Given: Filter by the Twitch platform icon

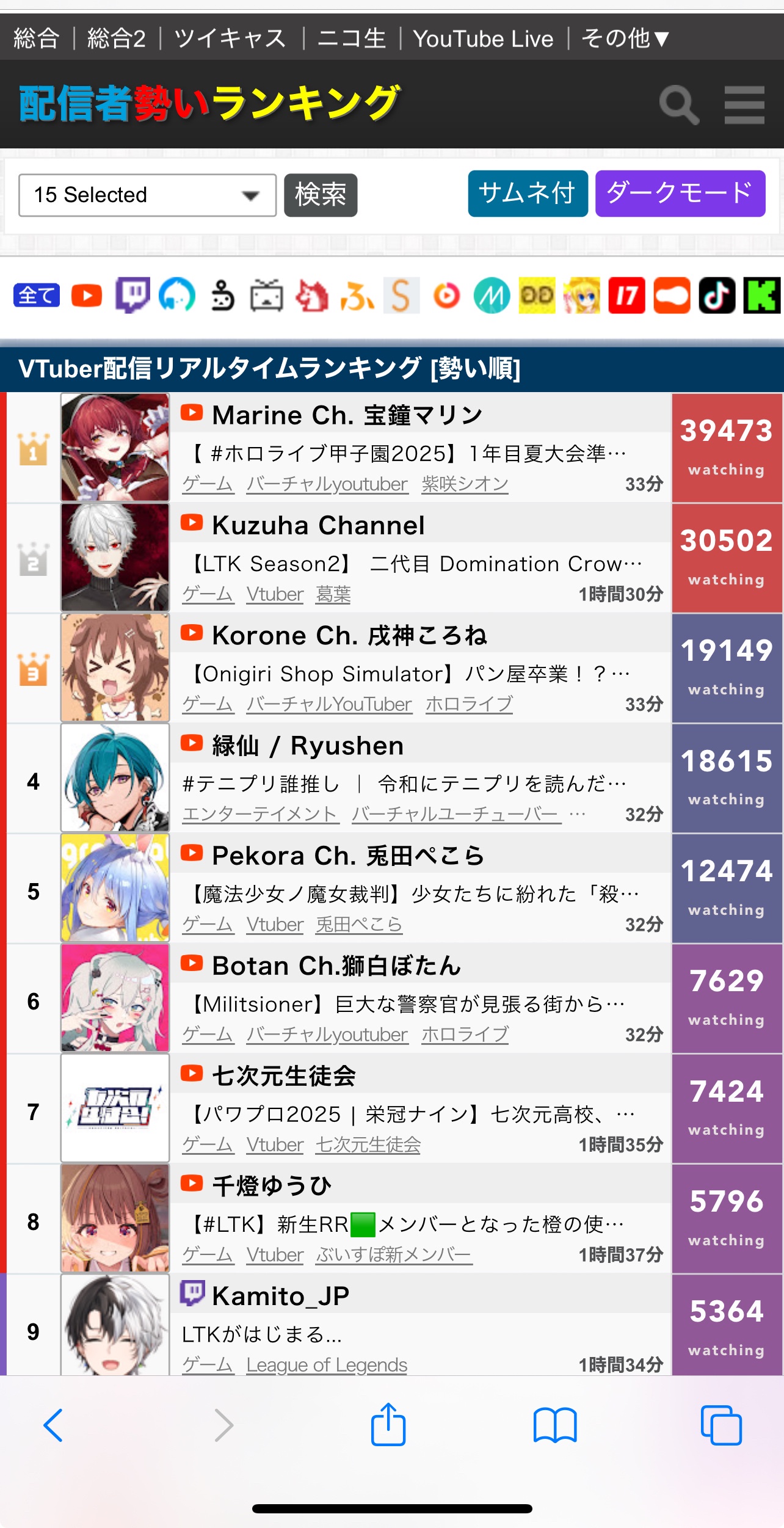Looking at the screenshot, I should coord(132,296).
